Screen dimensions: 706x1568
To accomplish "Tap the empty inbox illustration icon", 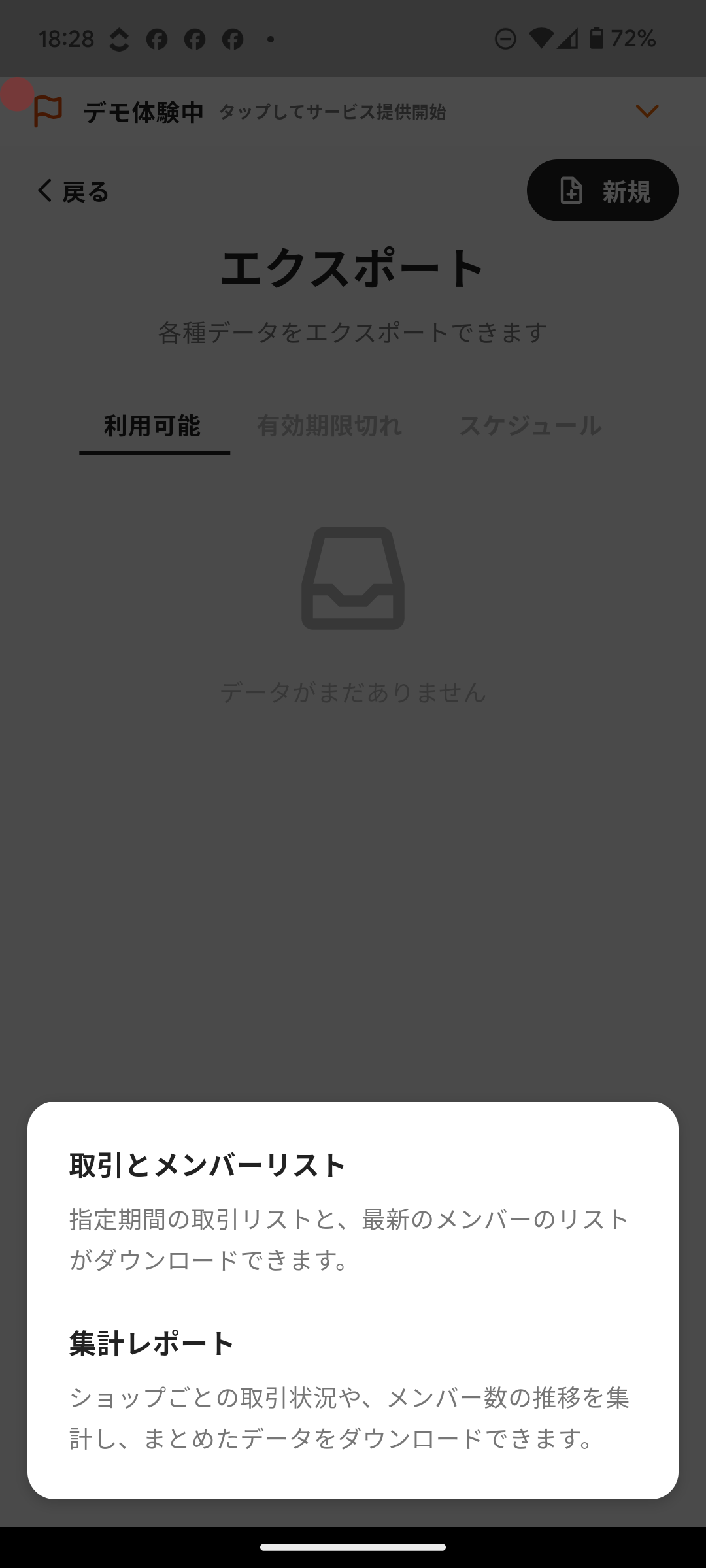I will click(353, 578).
